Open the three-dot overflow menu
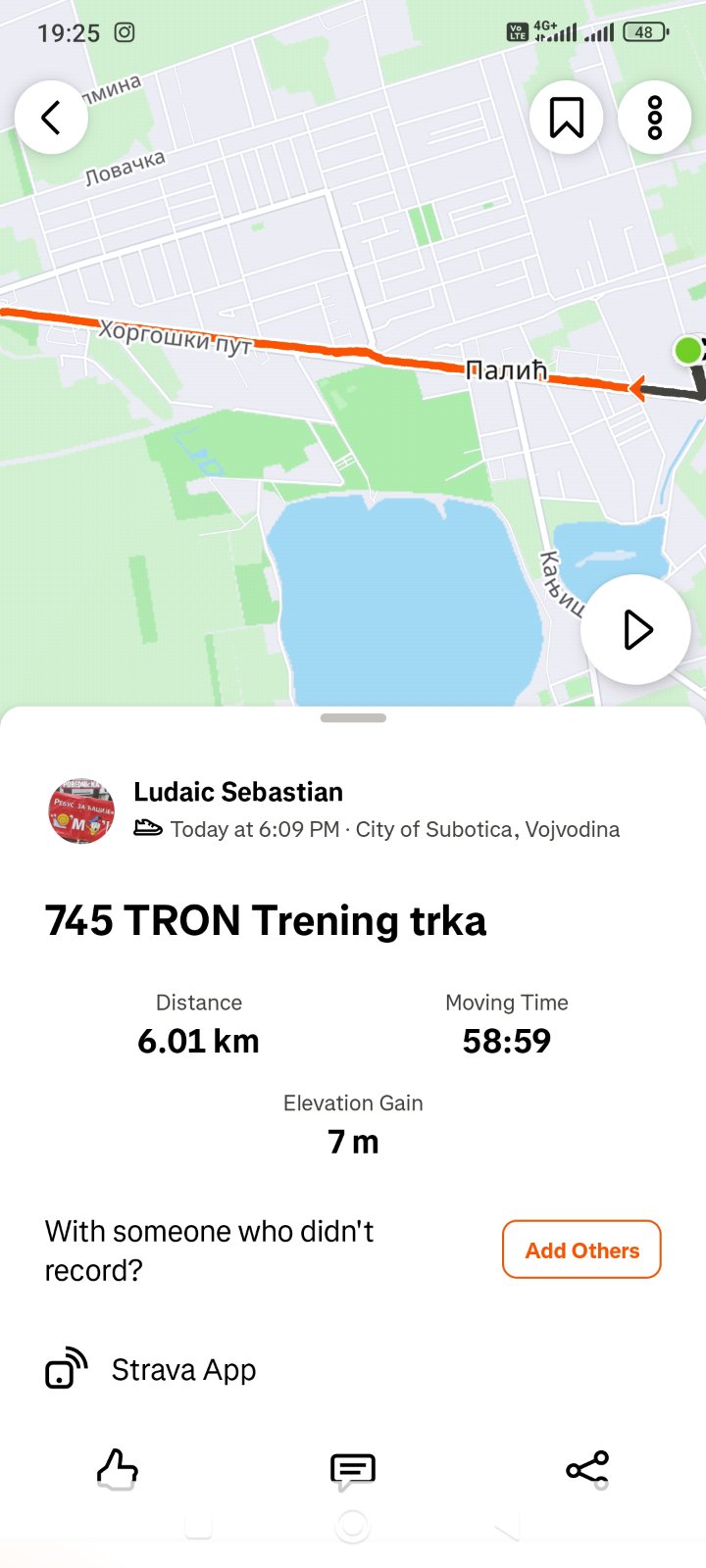The height and width of the screenshot is (1568, 706). [x=655, y=118]
